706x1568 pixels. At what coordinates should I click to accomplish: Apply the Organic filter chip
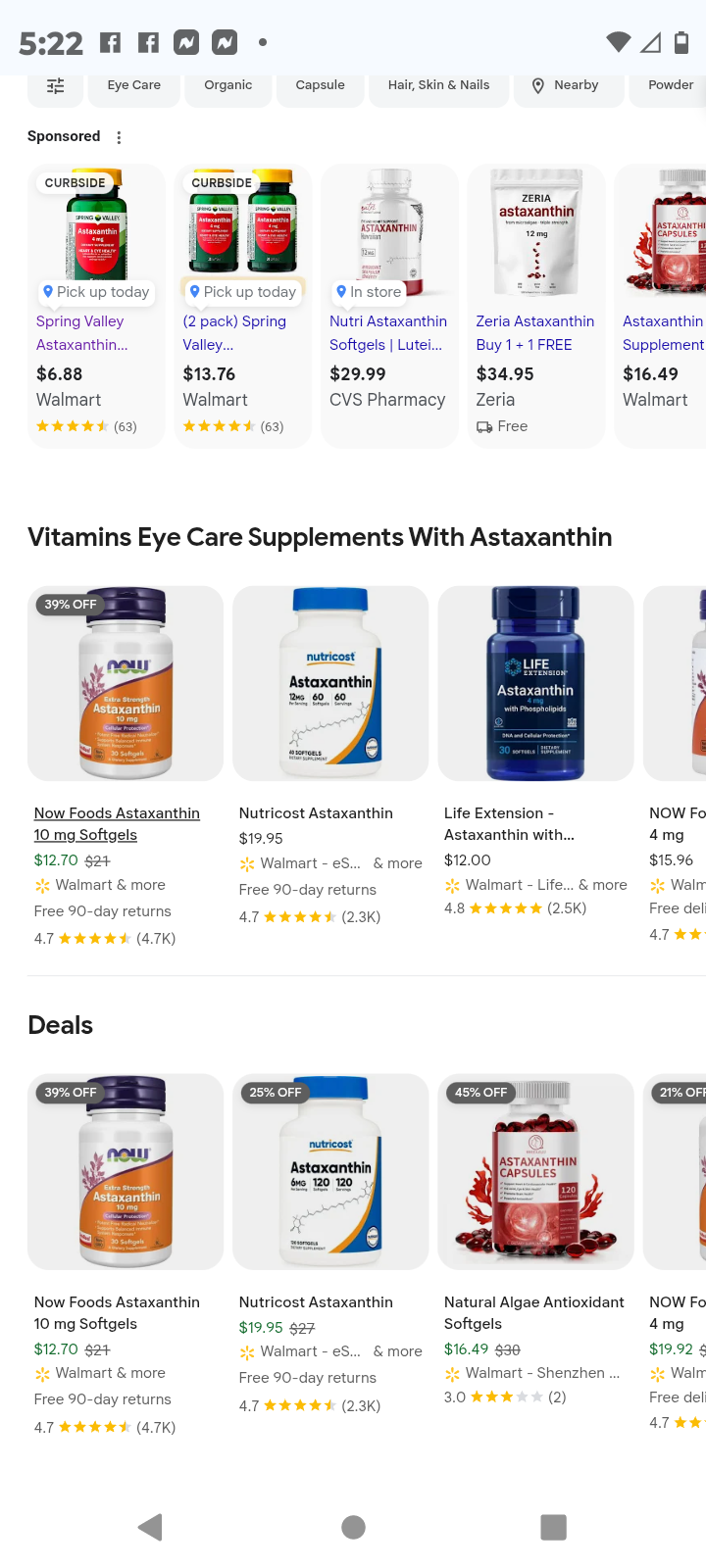pos(227,85)
